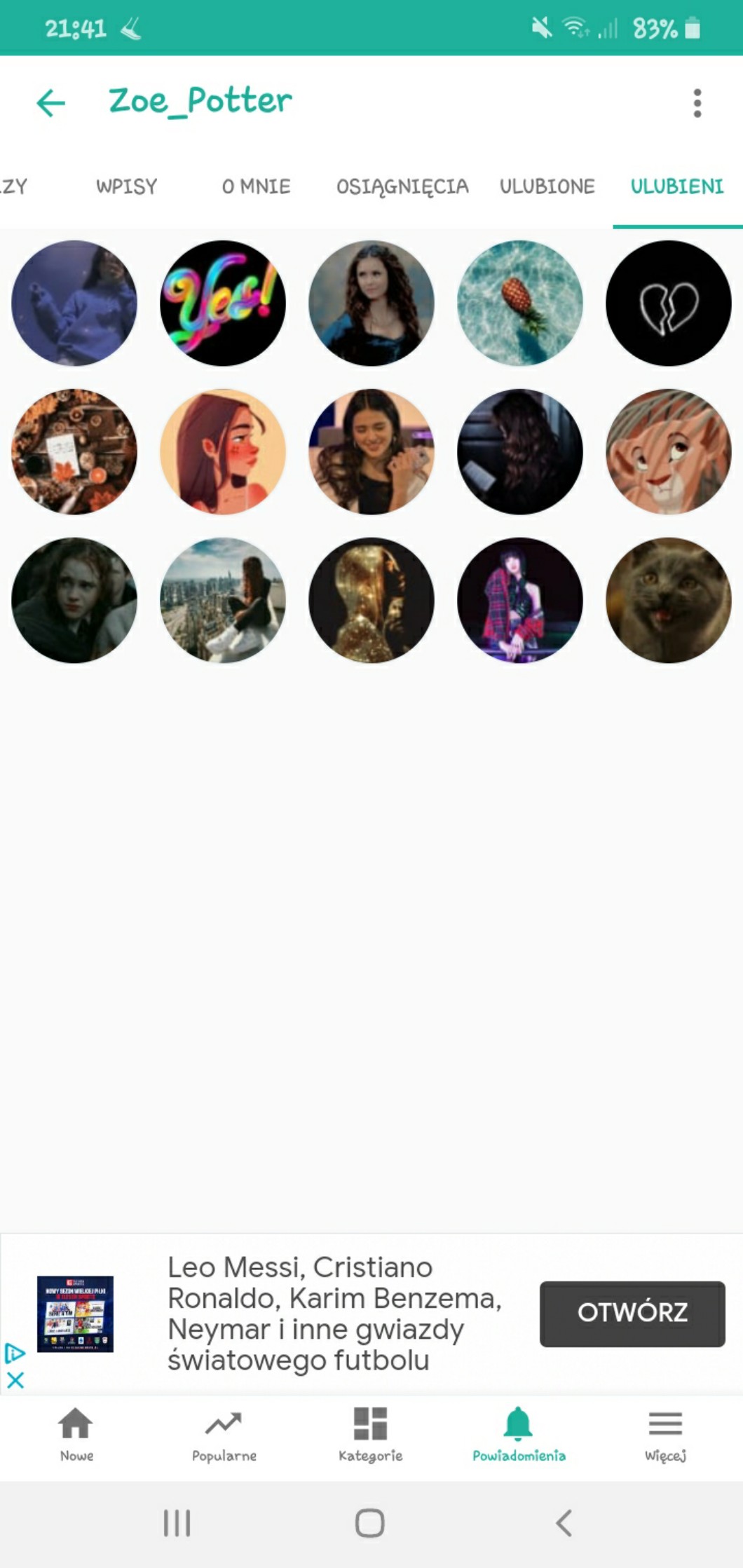Switch to the Popularne tab
The image size is (743, 1568).
224,1434
